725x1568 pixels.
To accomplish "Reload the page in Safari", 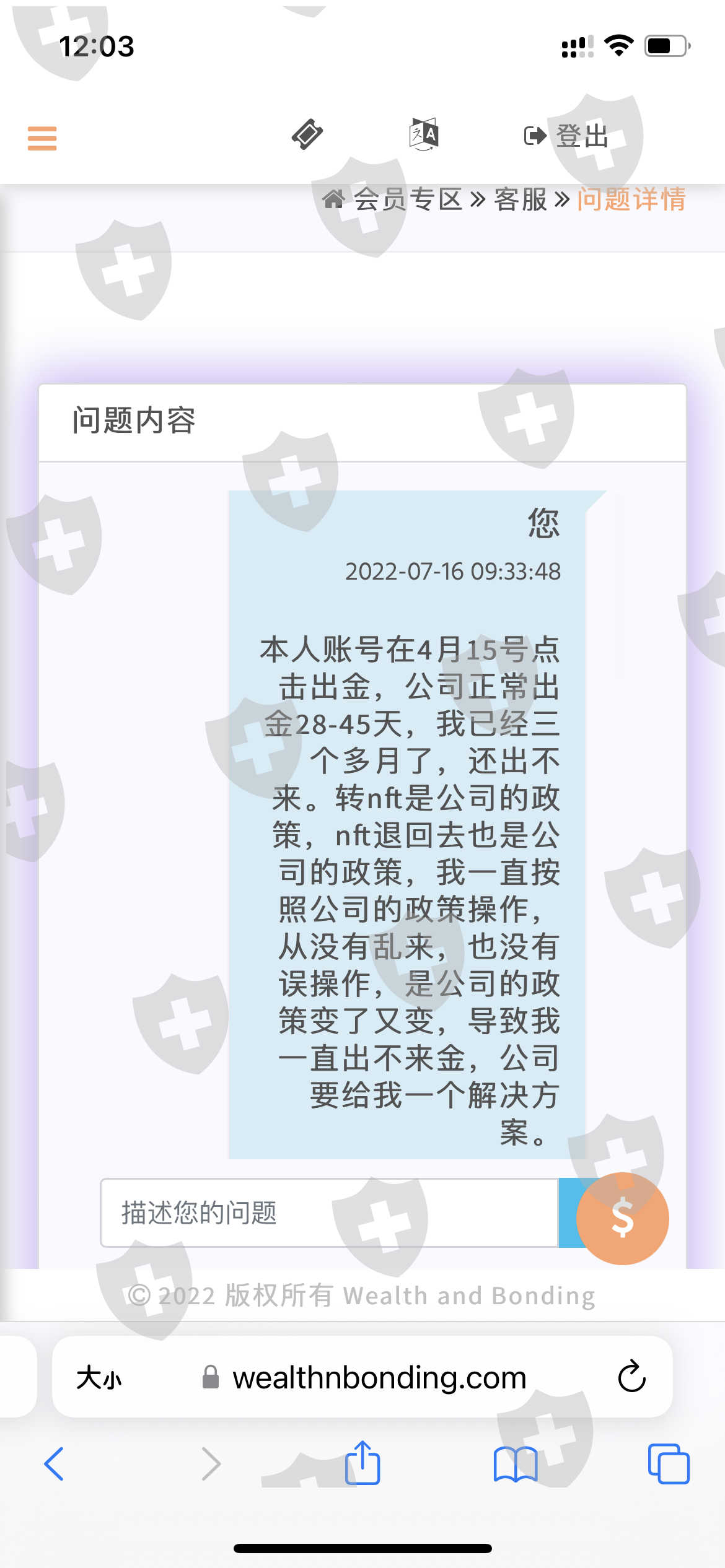I will 631,1377.
